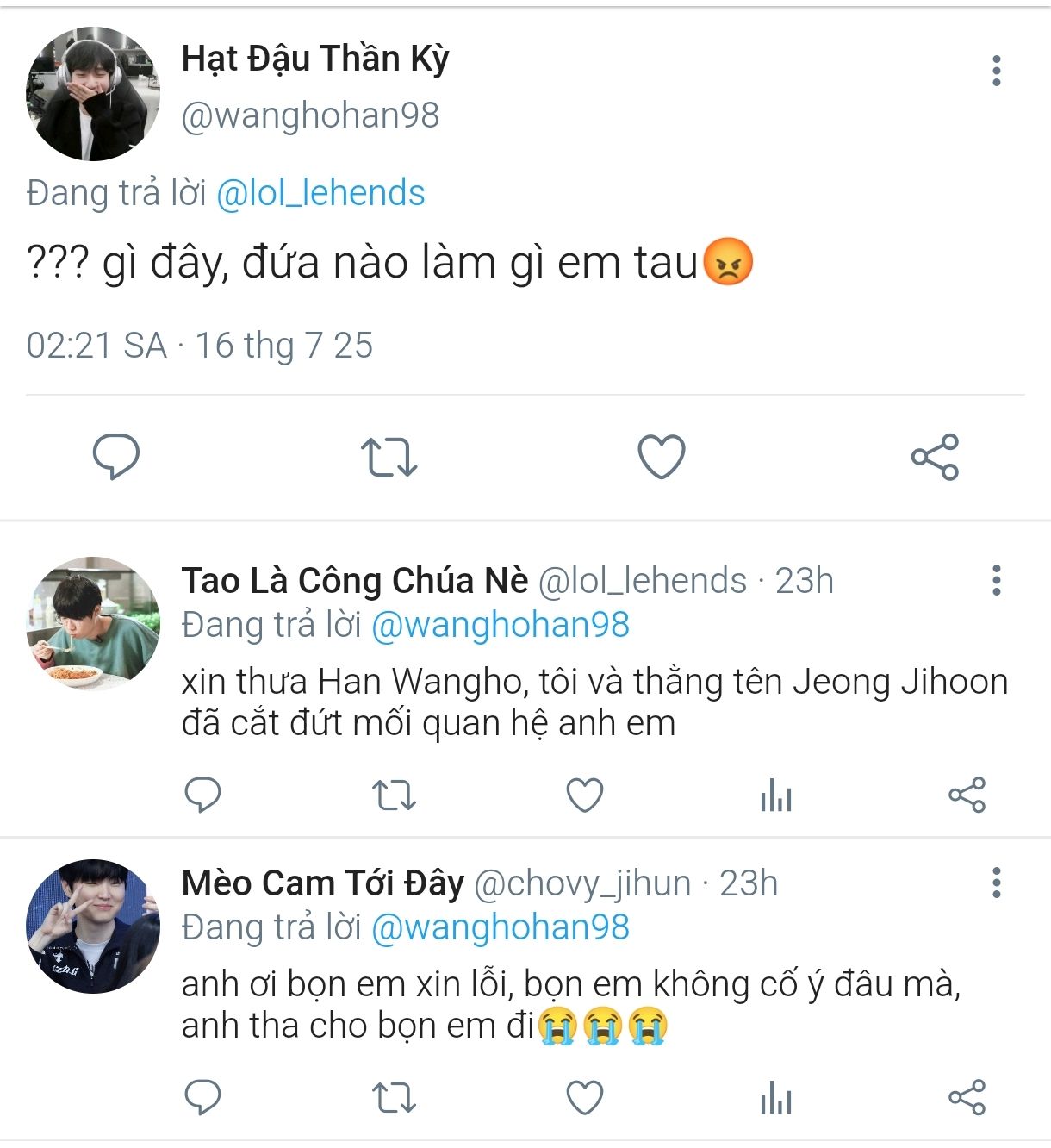Image resolution: width=1051 pixels, height=1148 pixels.
Task: Reply to Tao Là Công Chúa Nè's tweet
Action: click(x=203, y=795)
